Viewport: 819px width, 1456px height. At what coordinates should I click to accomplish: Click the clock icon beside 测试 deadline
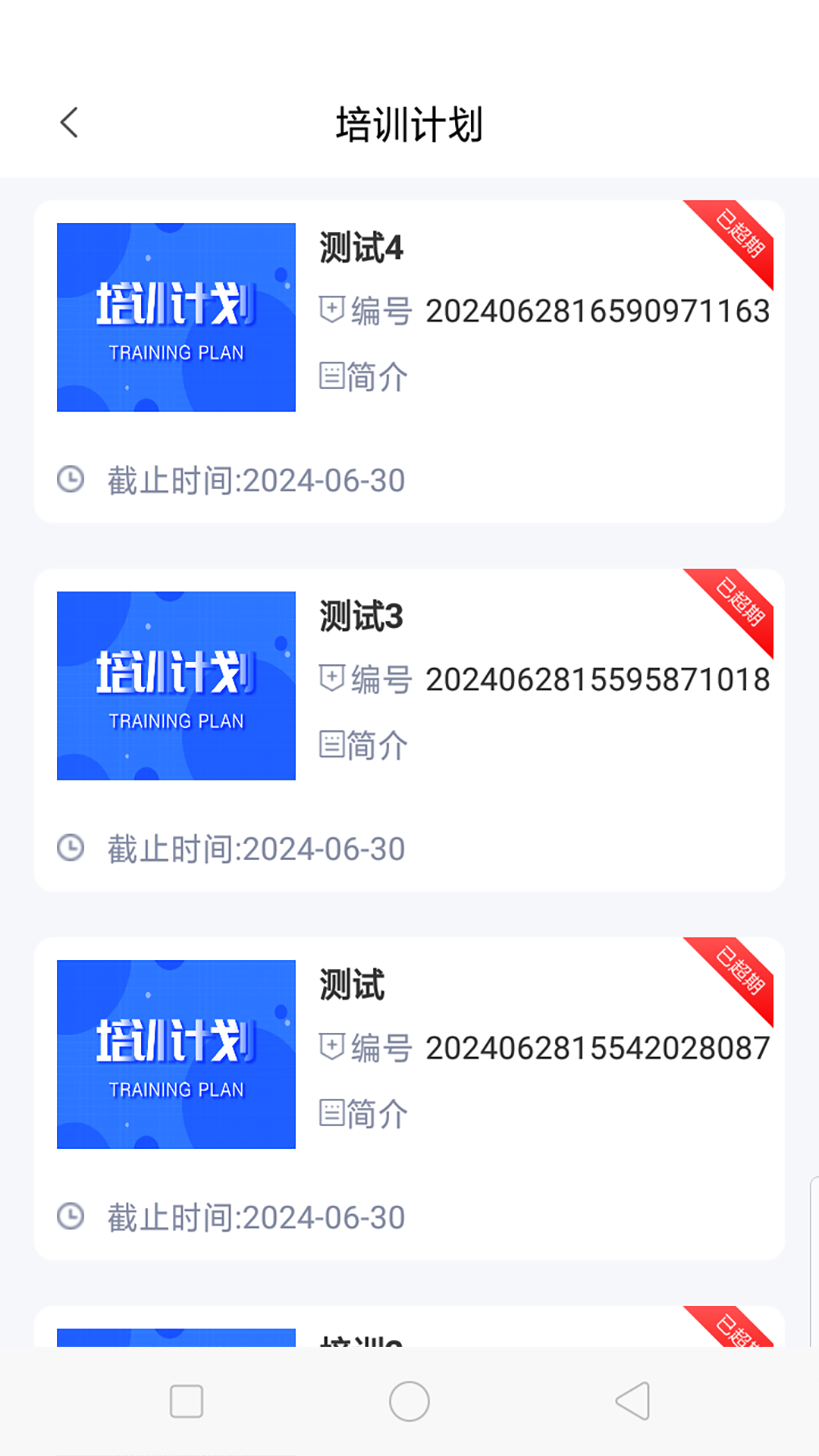click(x=71, y=1217)
